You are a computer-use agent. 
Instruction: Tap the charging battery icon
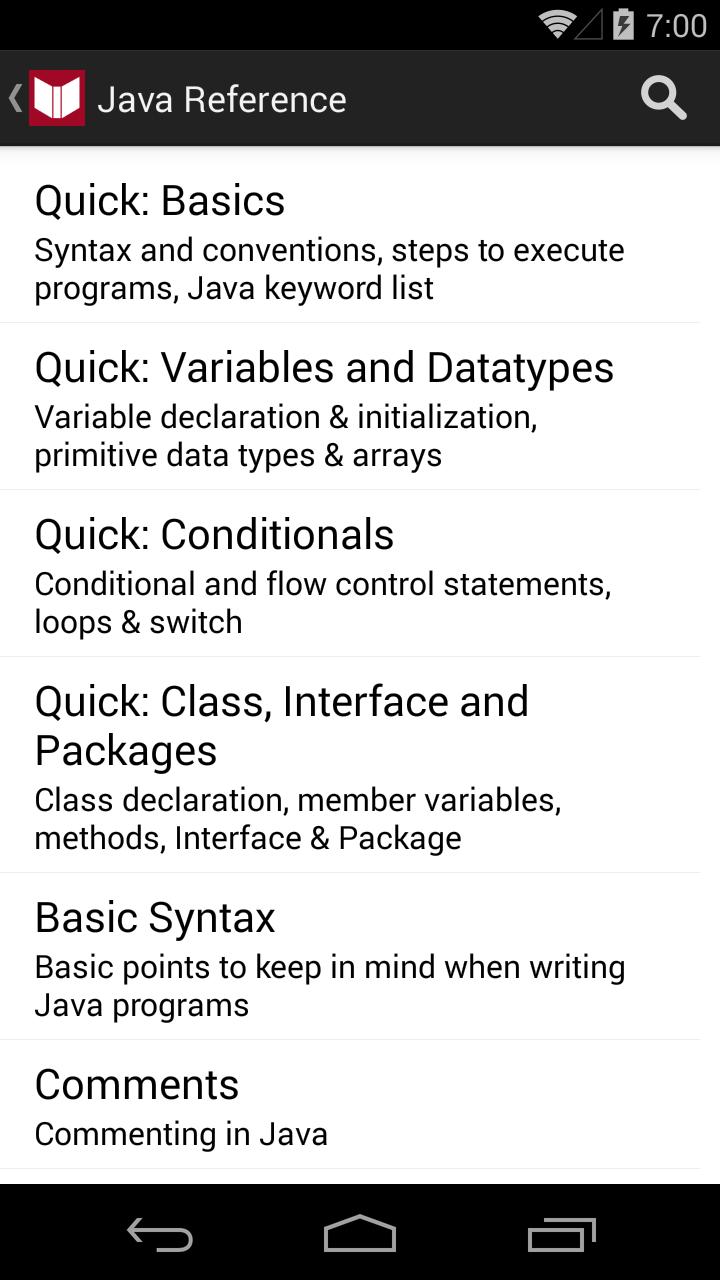click(625, 24)
